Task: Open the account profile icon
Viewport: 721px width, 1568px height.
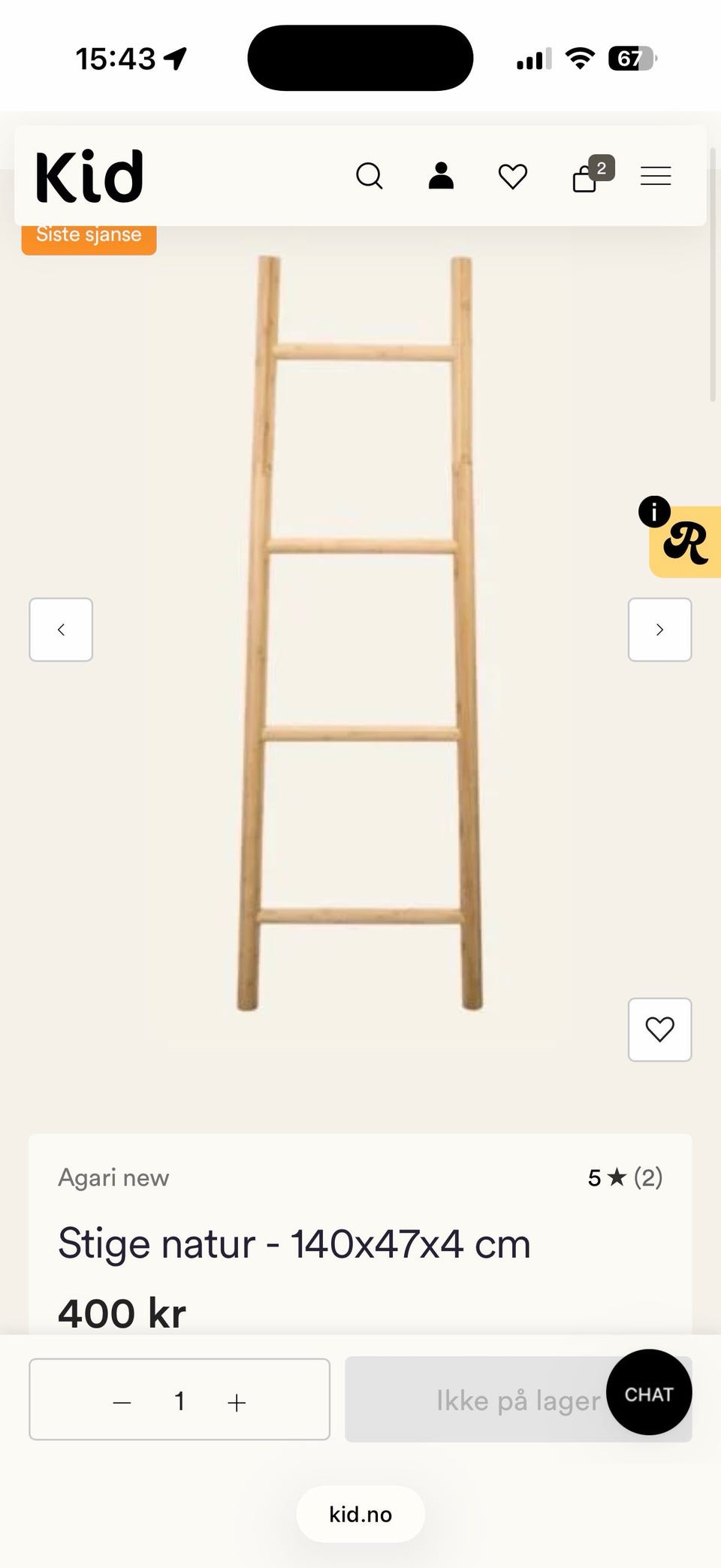Action: tap(441, 176)
